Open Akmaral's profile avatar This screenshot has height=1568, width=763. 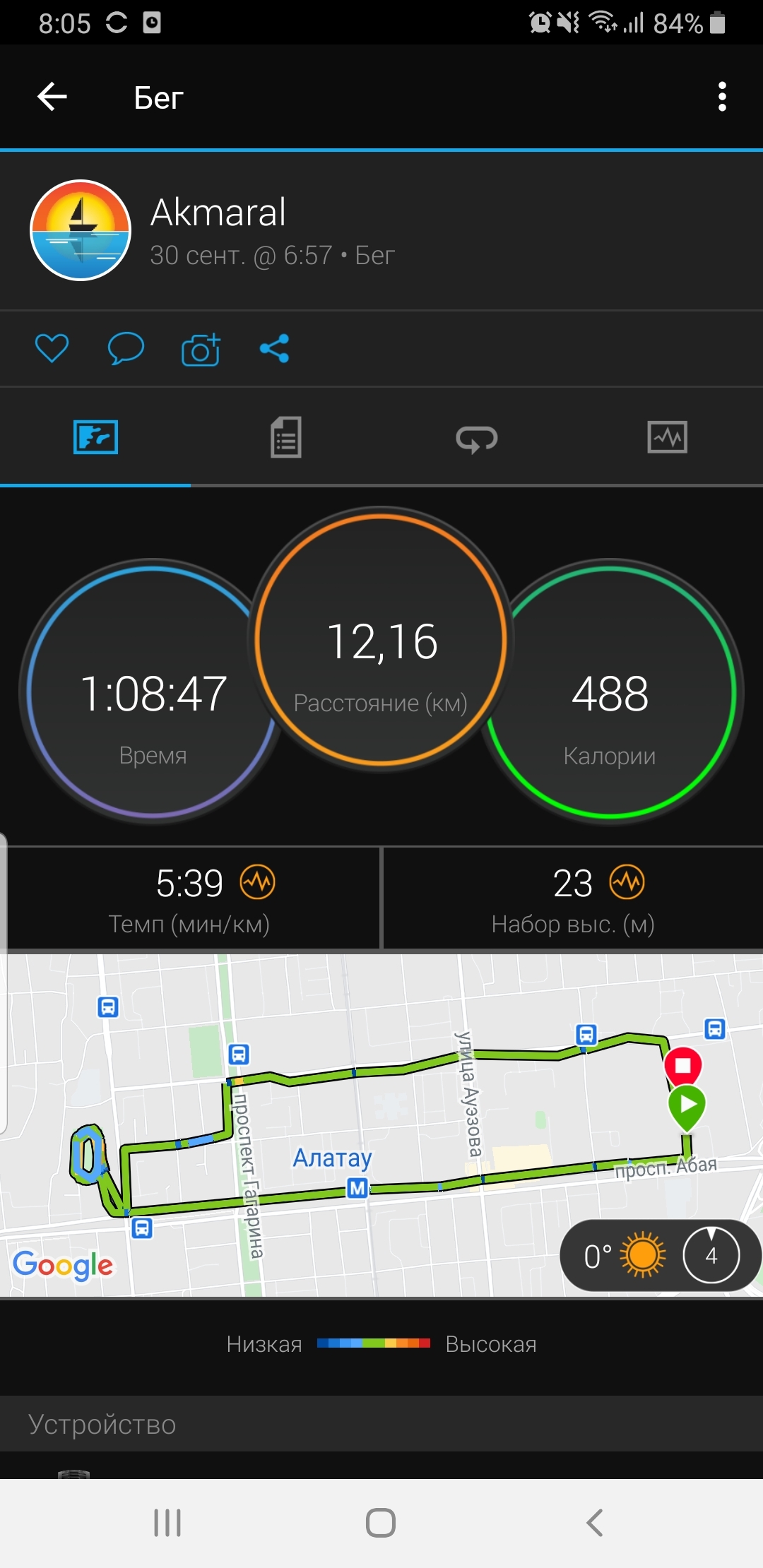point(81,230)
